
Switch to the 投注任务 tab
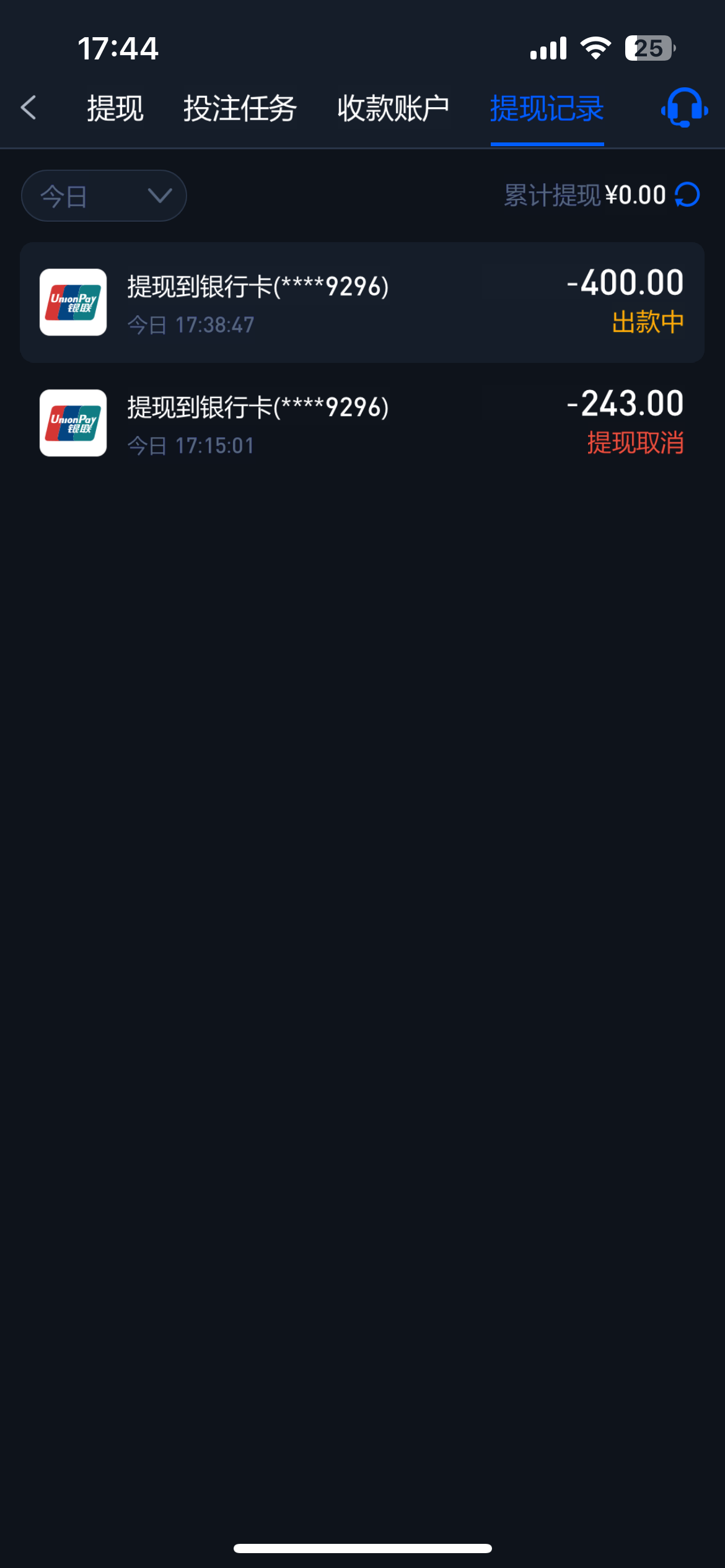pyautogui.click(x=240, y=109)
